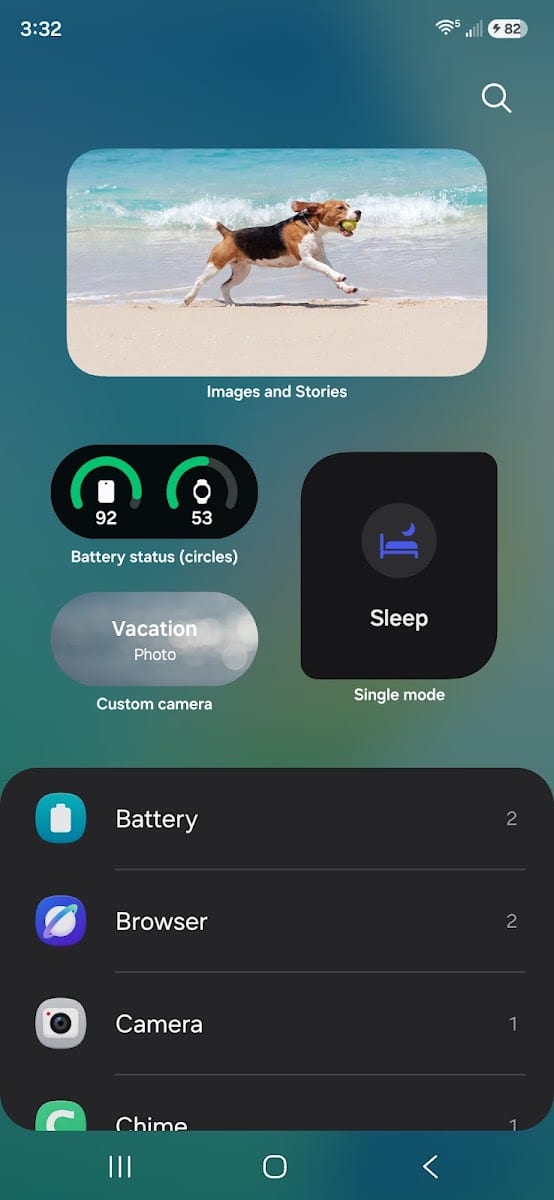Select the Images and Stories widget
This screenshot has width=554, height=1200.
[277, 262]
